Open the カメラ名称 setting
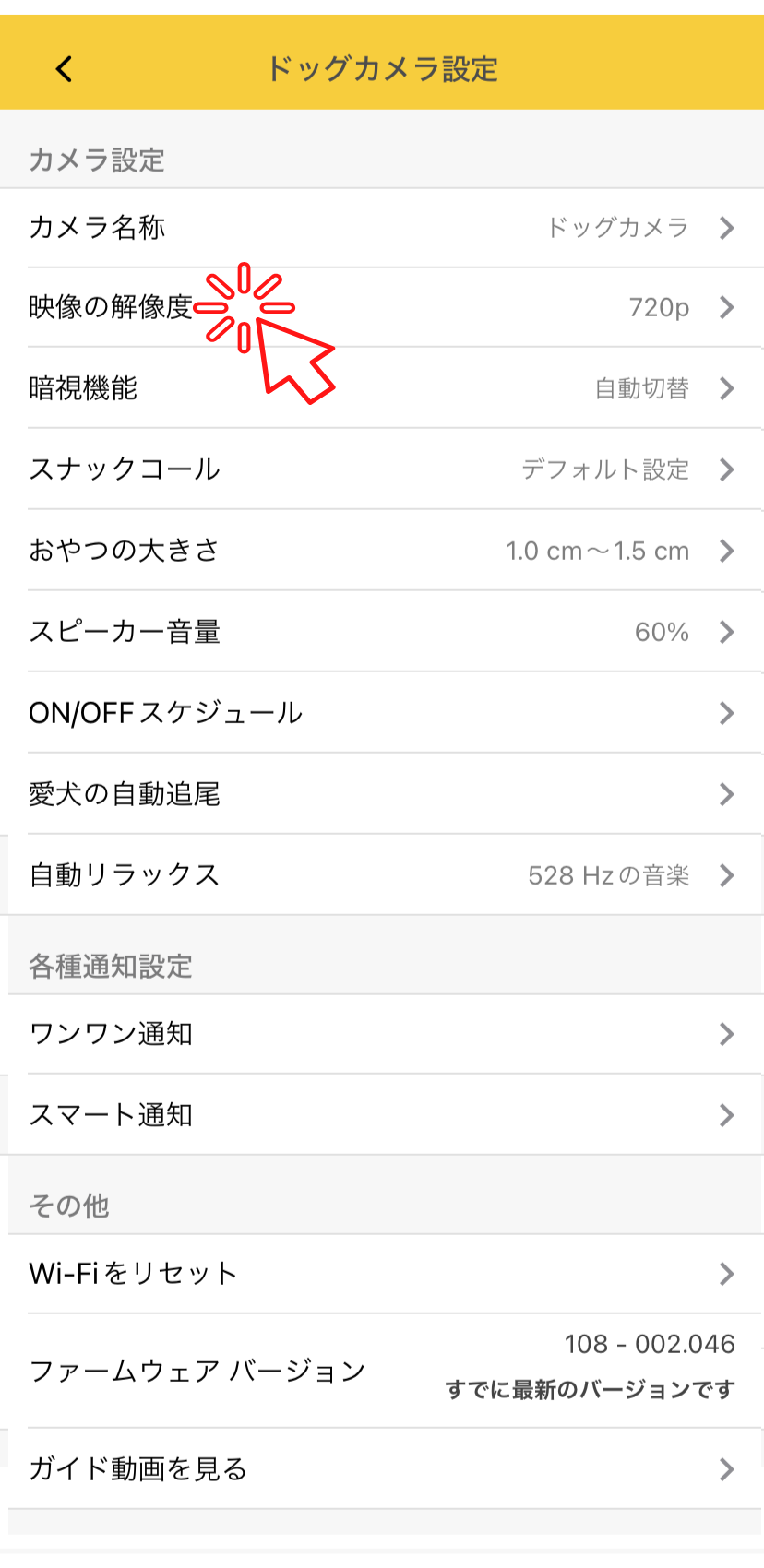This screenshot has width=764, height=1568. (x=382, y=228)
